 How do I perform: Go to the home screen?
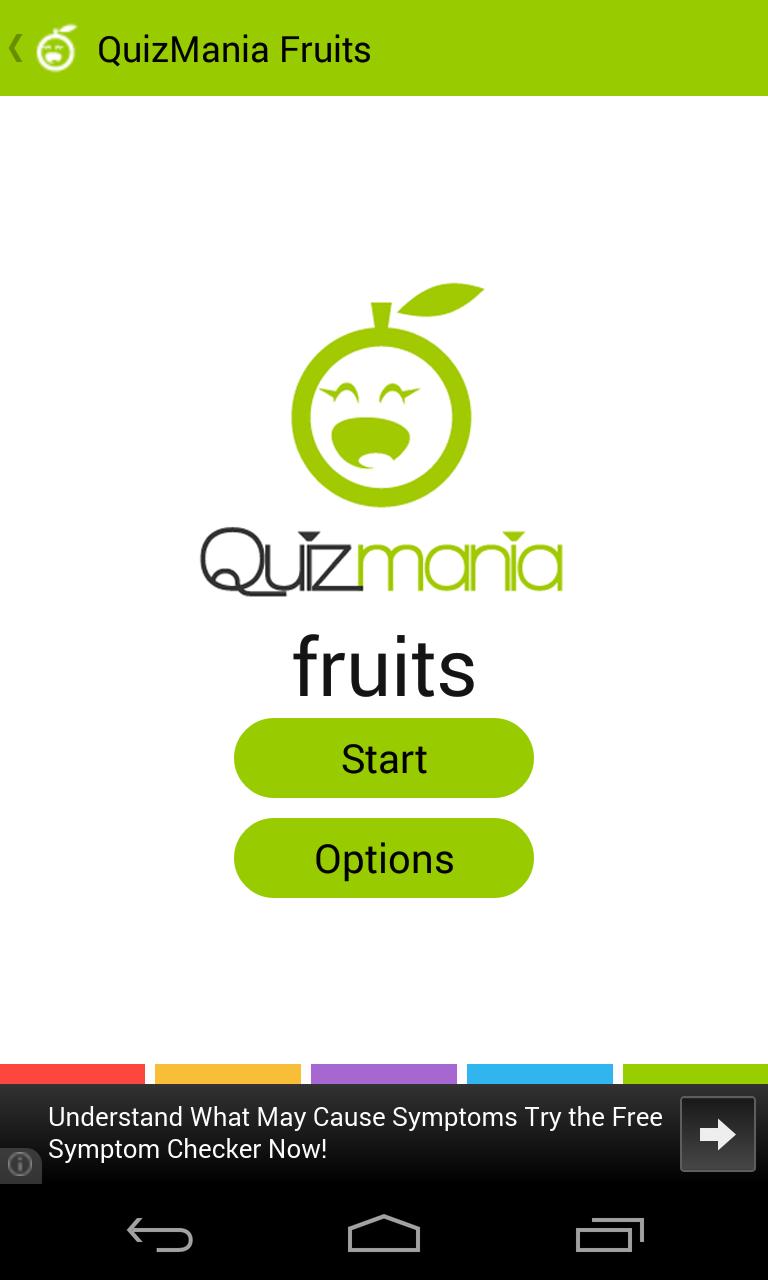(383, 1235)
